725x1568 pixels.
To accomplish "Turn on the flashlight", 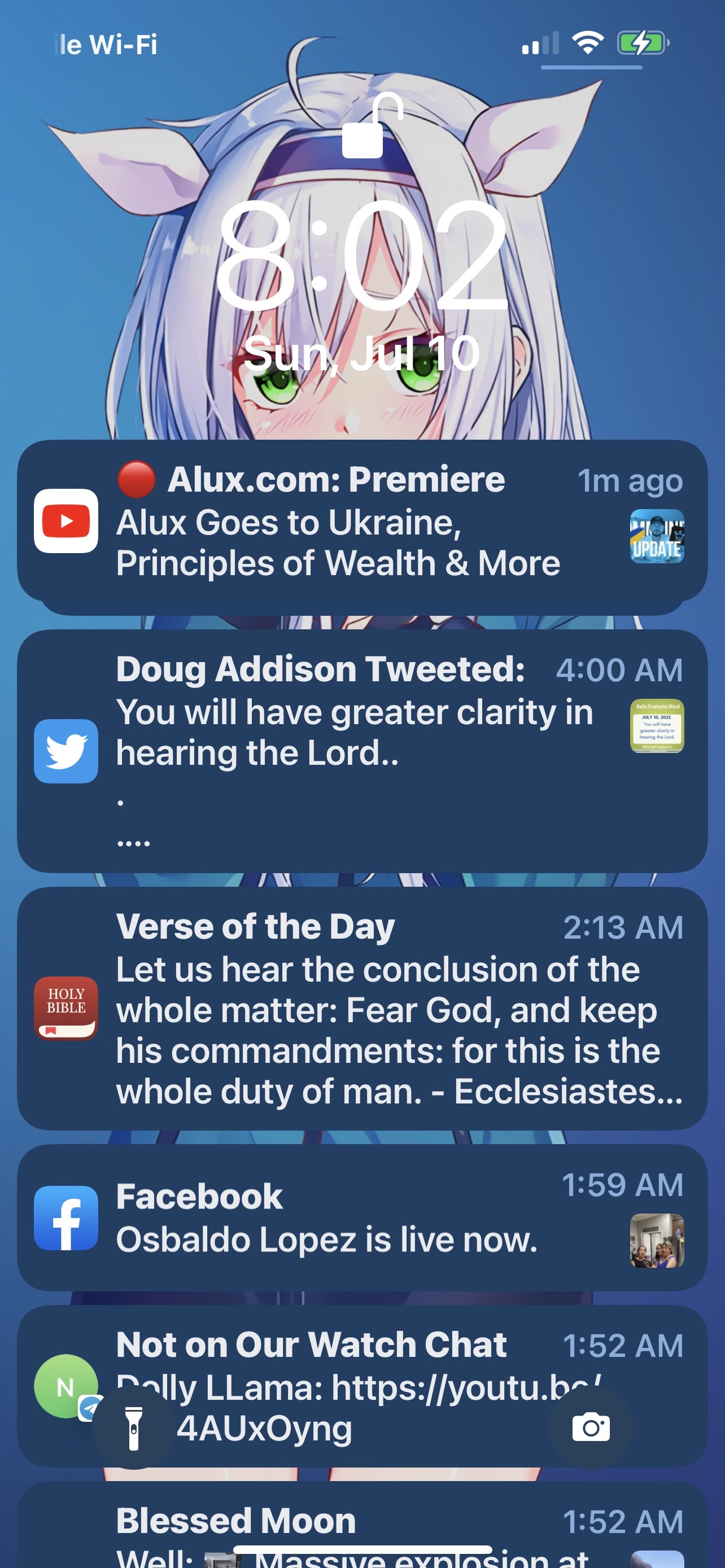I will point(134,1428).
